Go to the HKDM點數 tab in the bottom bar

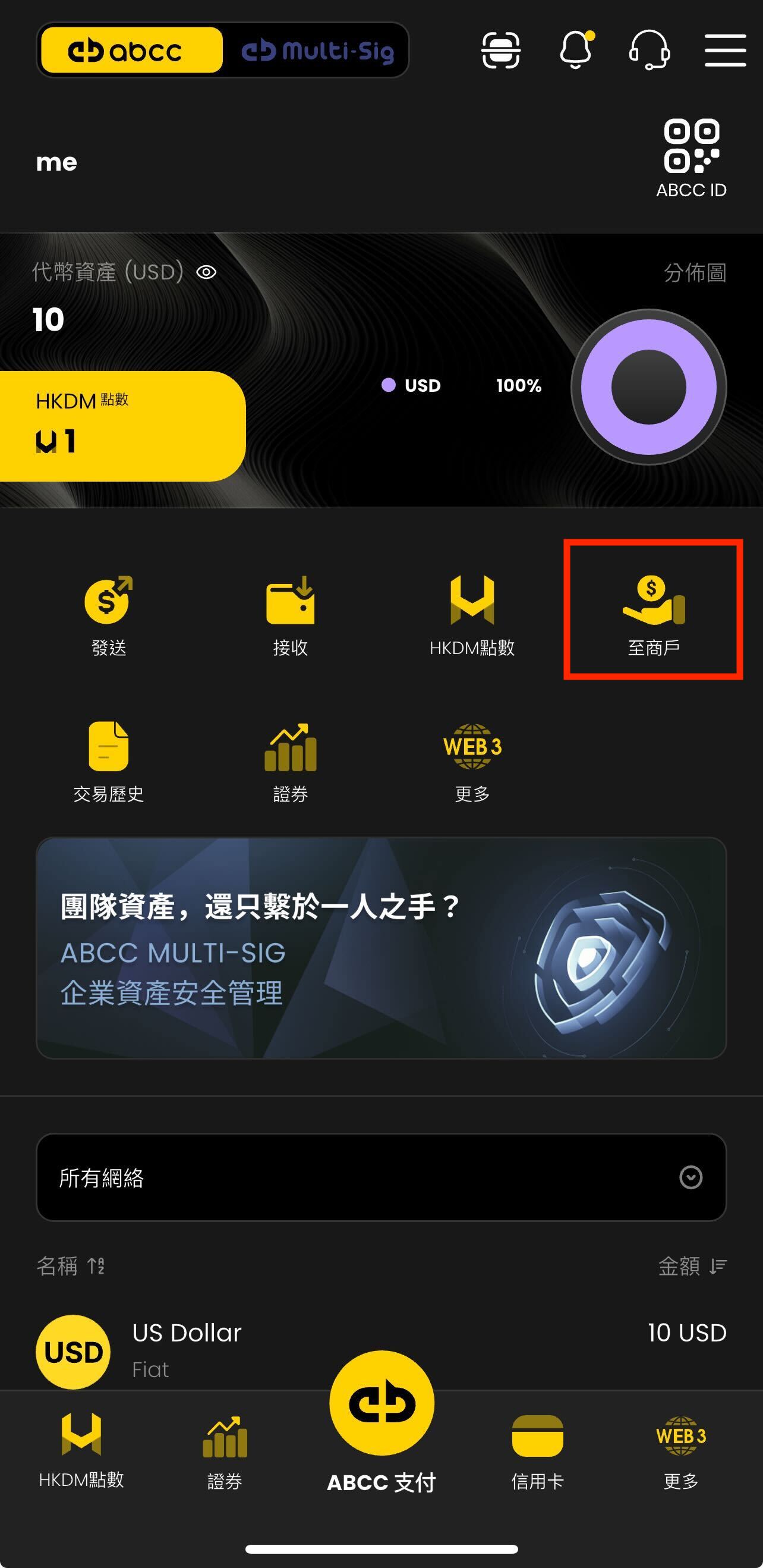[x=81, y=1451]
